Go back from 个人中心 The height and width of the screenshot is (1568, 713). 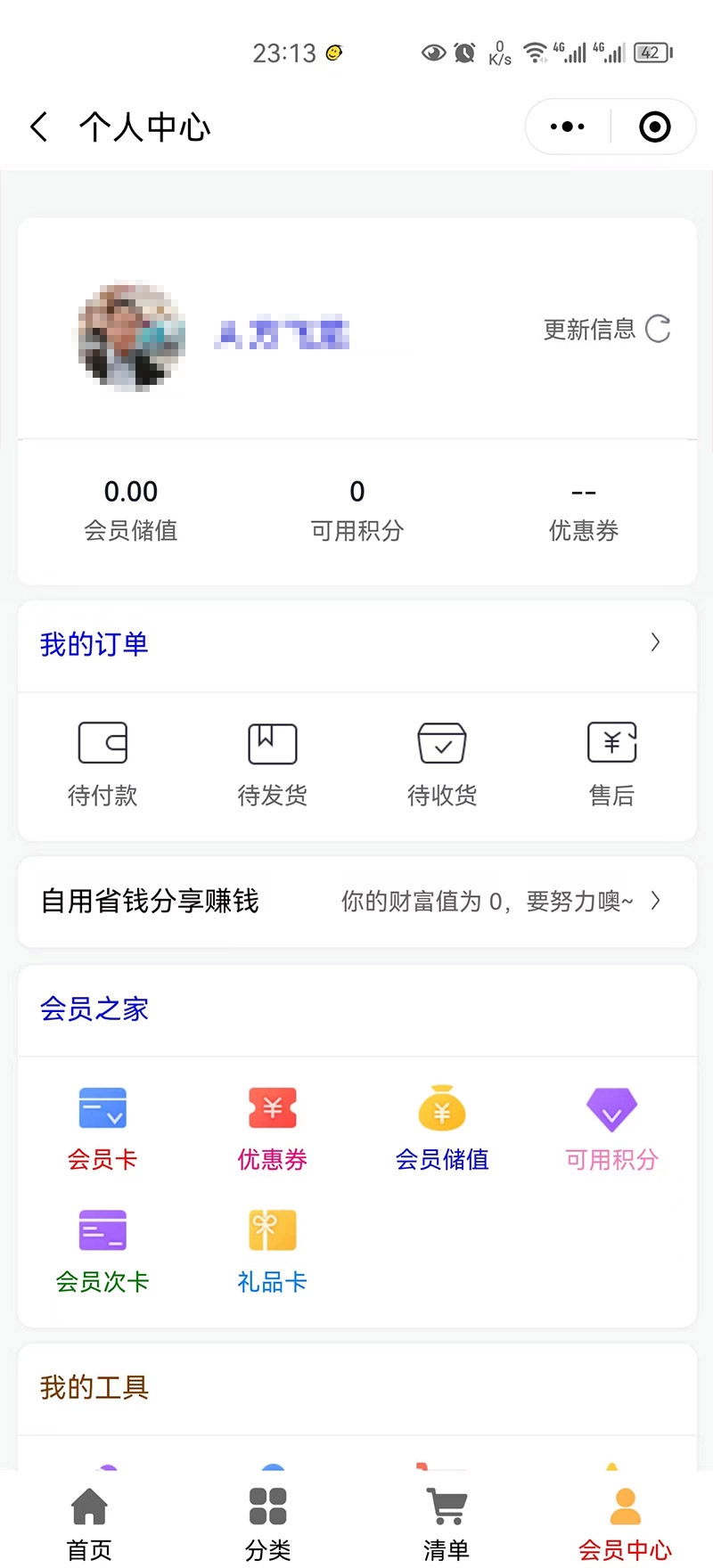point(39,127)
